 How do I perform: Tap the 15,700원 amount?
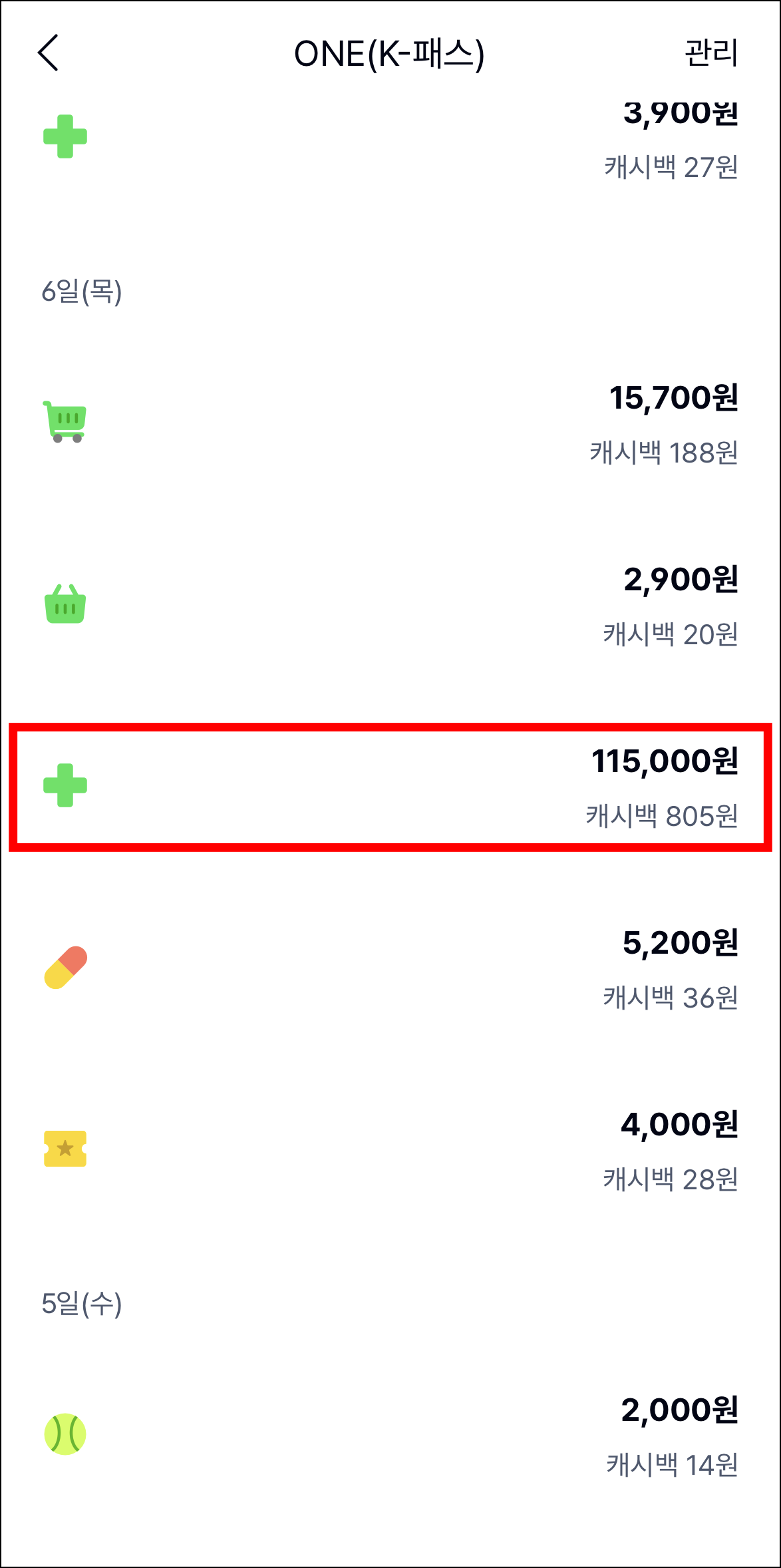point(674,399)
